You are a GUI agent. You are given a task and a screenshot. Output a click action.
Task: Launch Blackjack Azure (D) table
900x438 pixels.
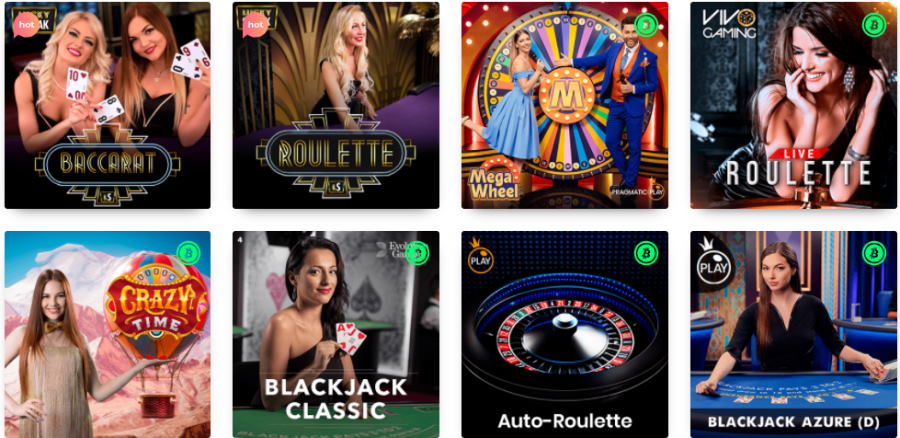tap(793, 334)
